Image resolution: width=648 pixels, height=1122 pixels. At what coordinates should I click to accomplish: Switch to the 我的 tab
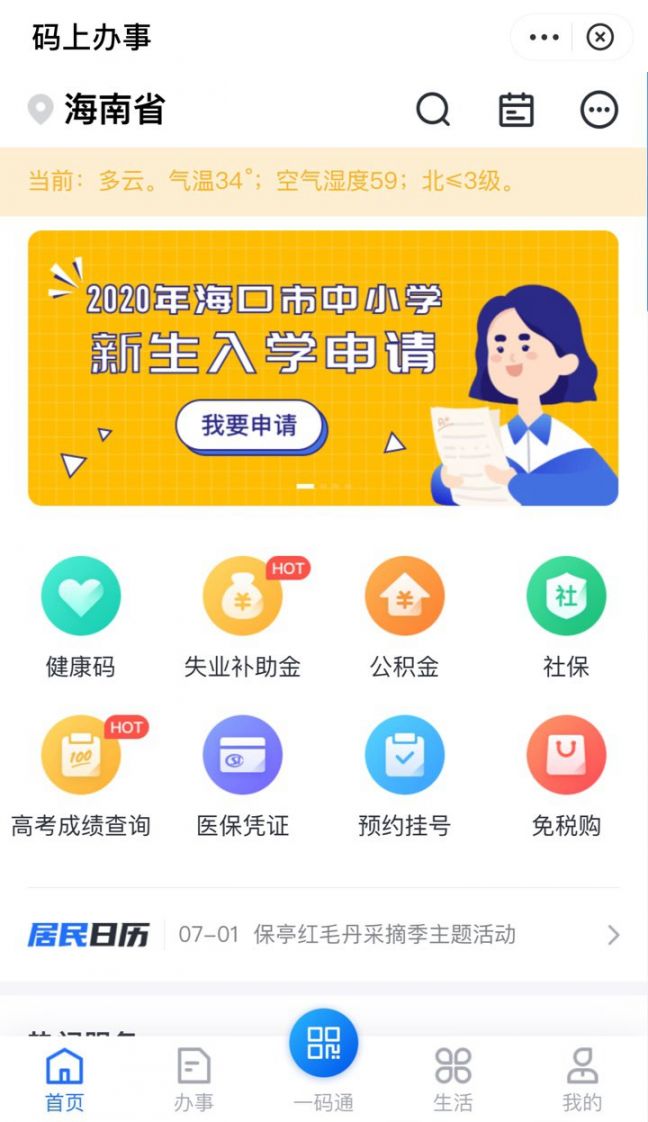582,1079
